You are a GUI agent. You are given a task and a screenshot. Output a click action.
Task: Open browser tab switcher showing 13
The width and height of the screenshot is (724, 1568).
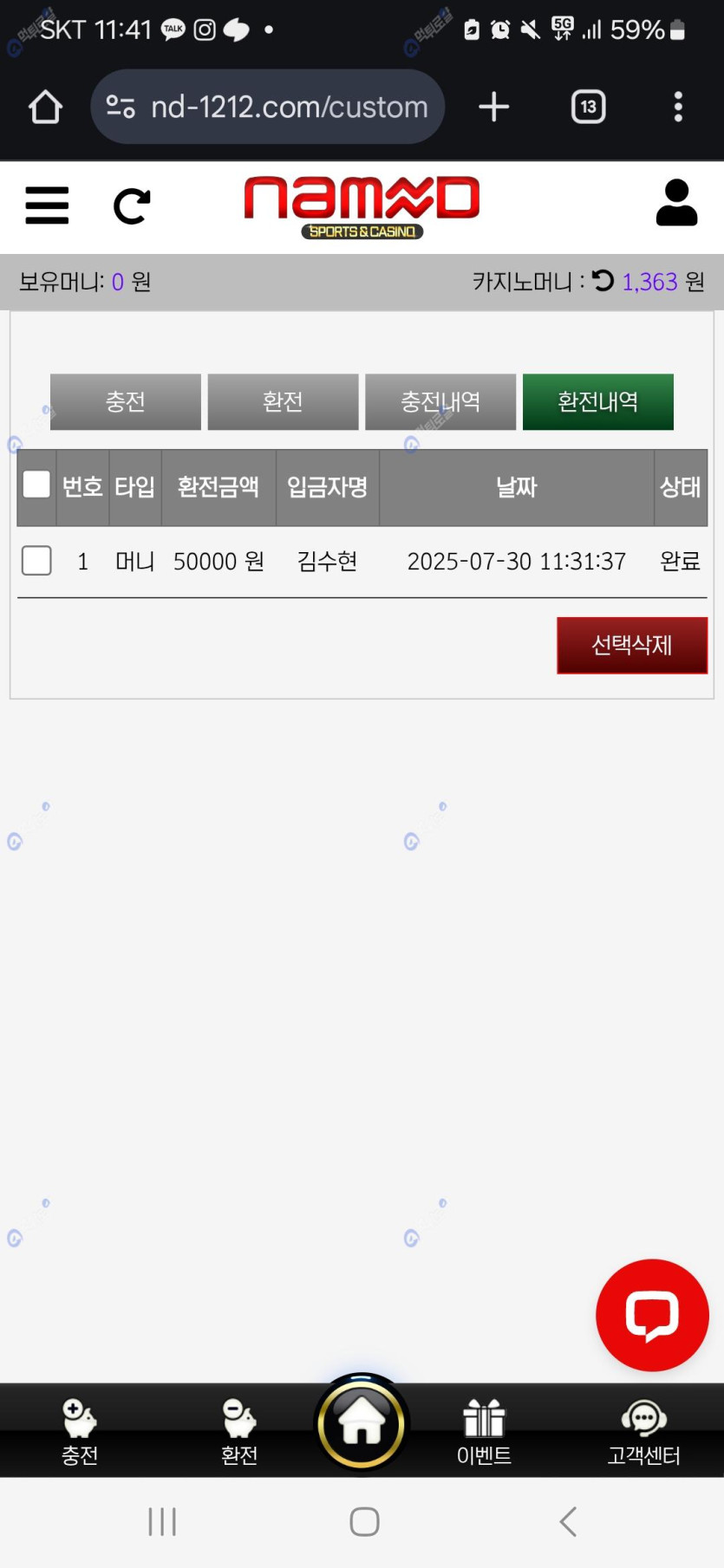point(588,107)
